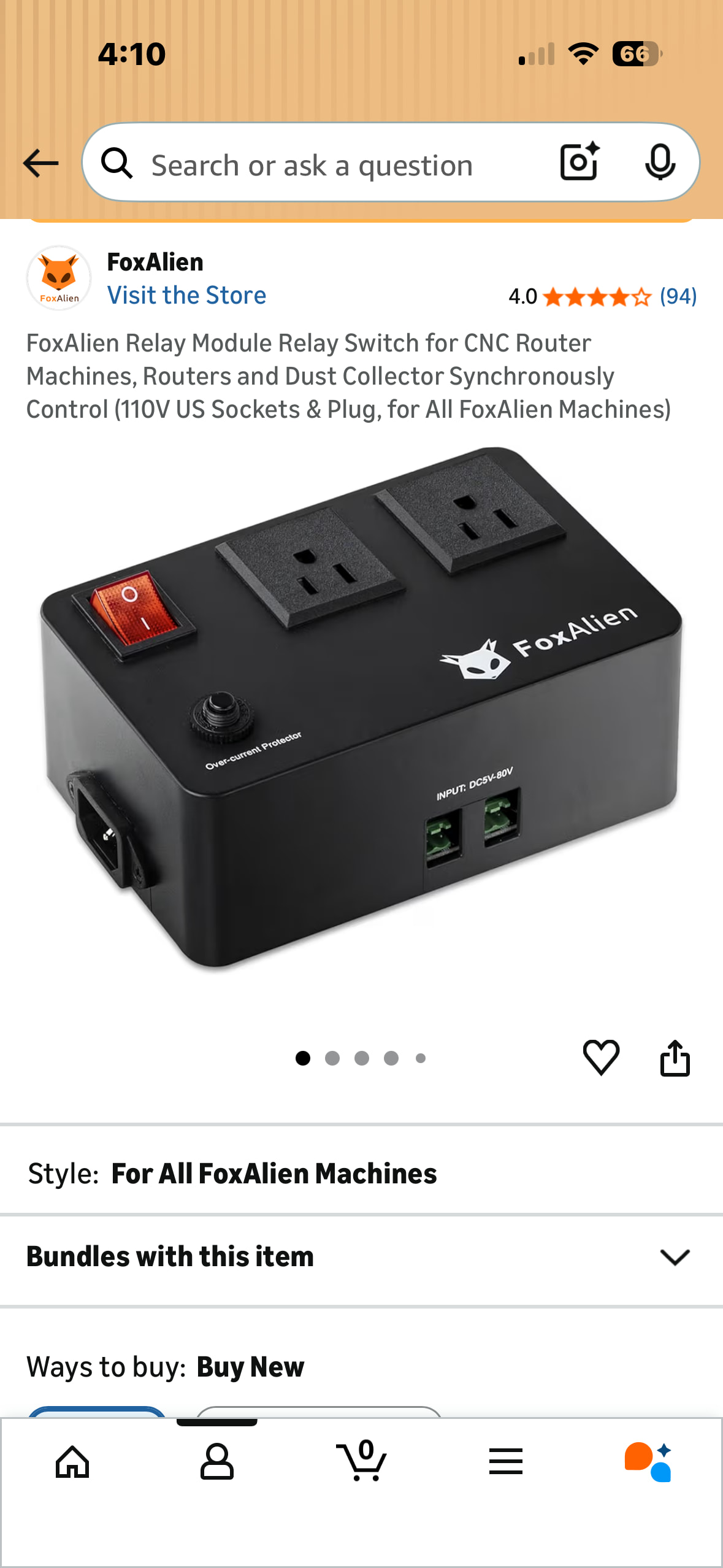
Task: Open camera lens search
Action: click(x=580, y=163)
